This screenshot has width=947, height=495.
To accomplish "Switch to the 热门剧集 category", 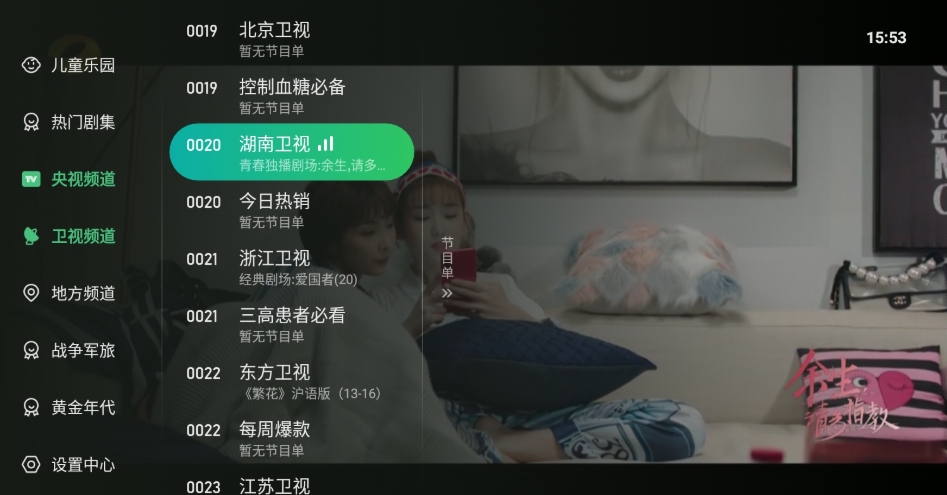I will (x=70, y=122).
